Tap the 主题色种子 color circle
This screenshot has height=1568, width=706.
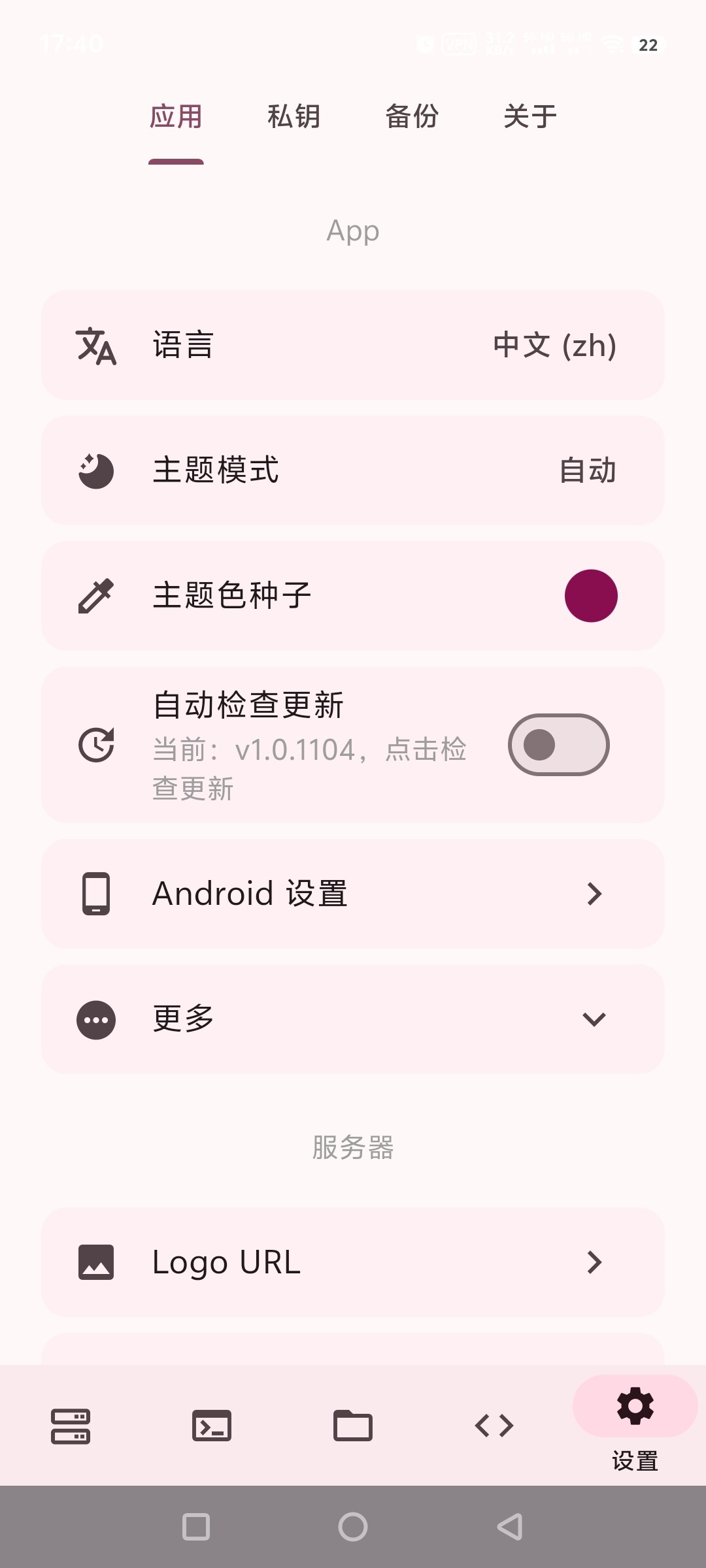[x=591, y=596]
